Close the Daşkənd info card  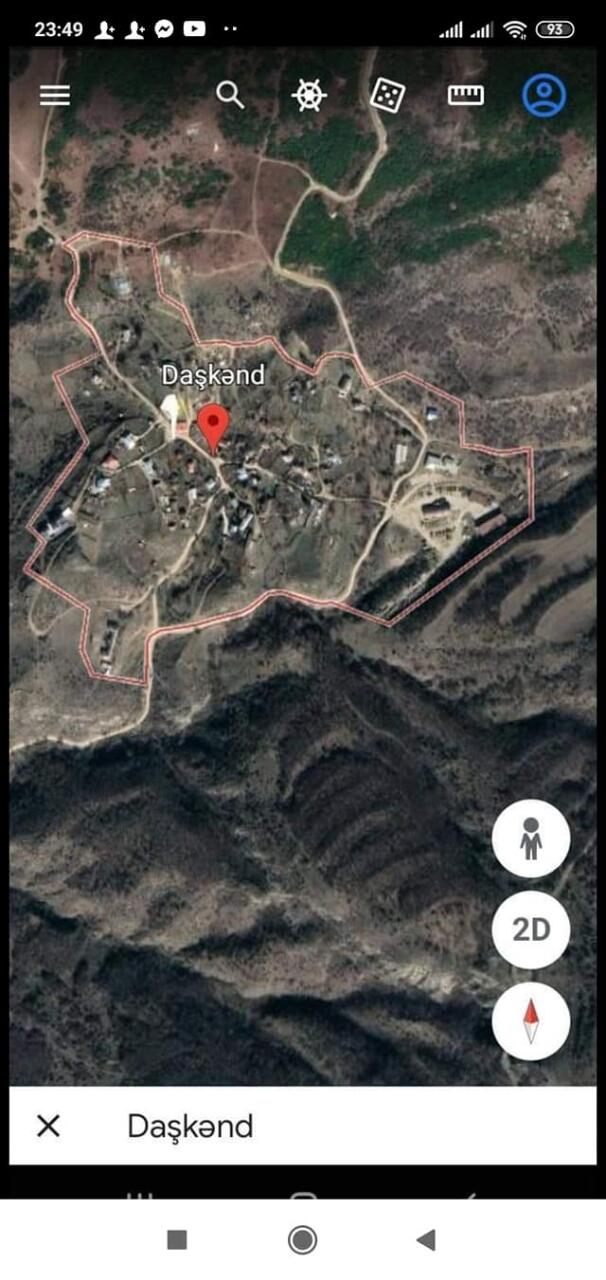point(48,1126)
